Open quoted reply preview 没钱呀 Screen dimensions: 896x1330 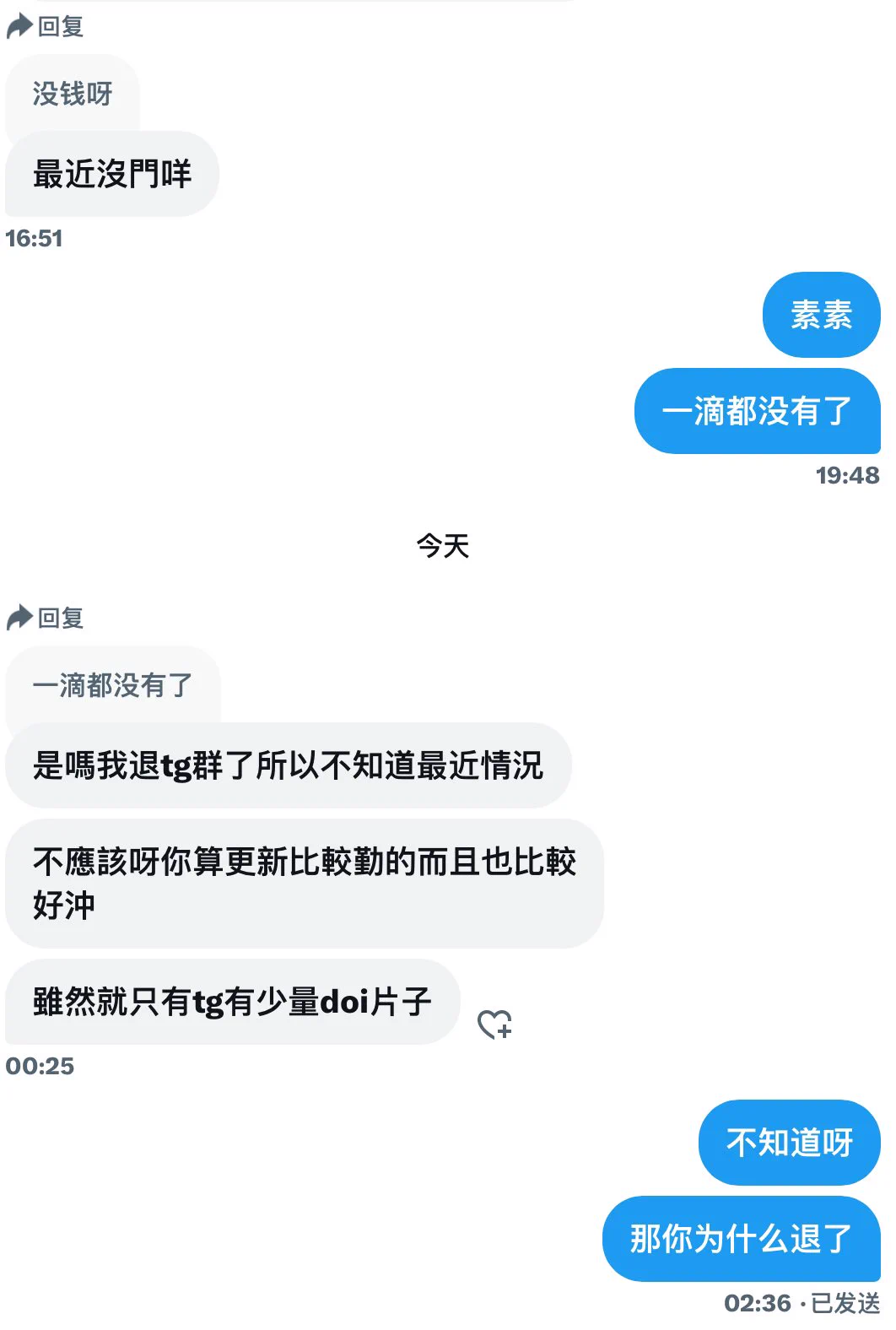pos(73,94)
